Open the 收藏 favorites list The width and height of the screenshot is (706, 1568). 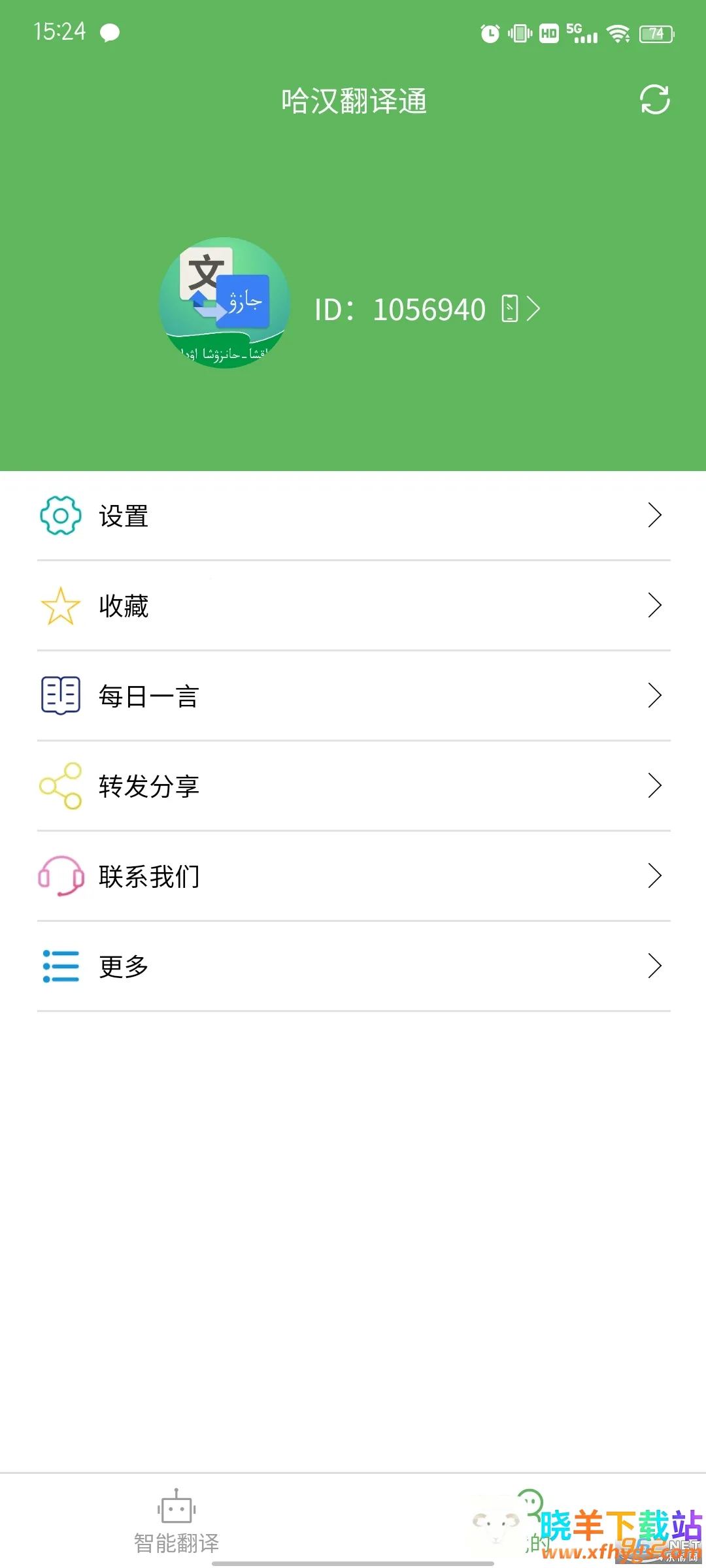tap(353, 606)
